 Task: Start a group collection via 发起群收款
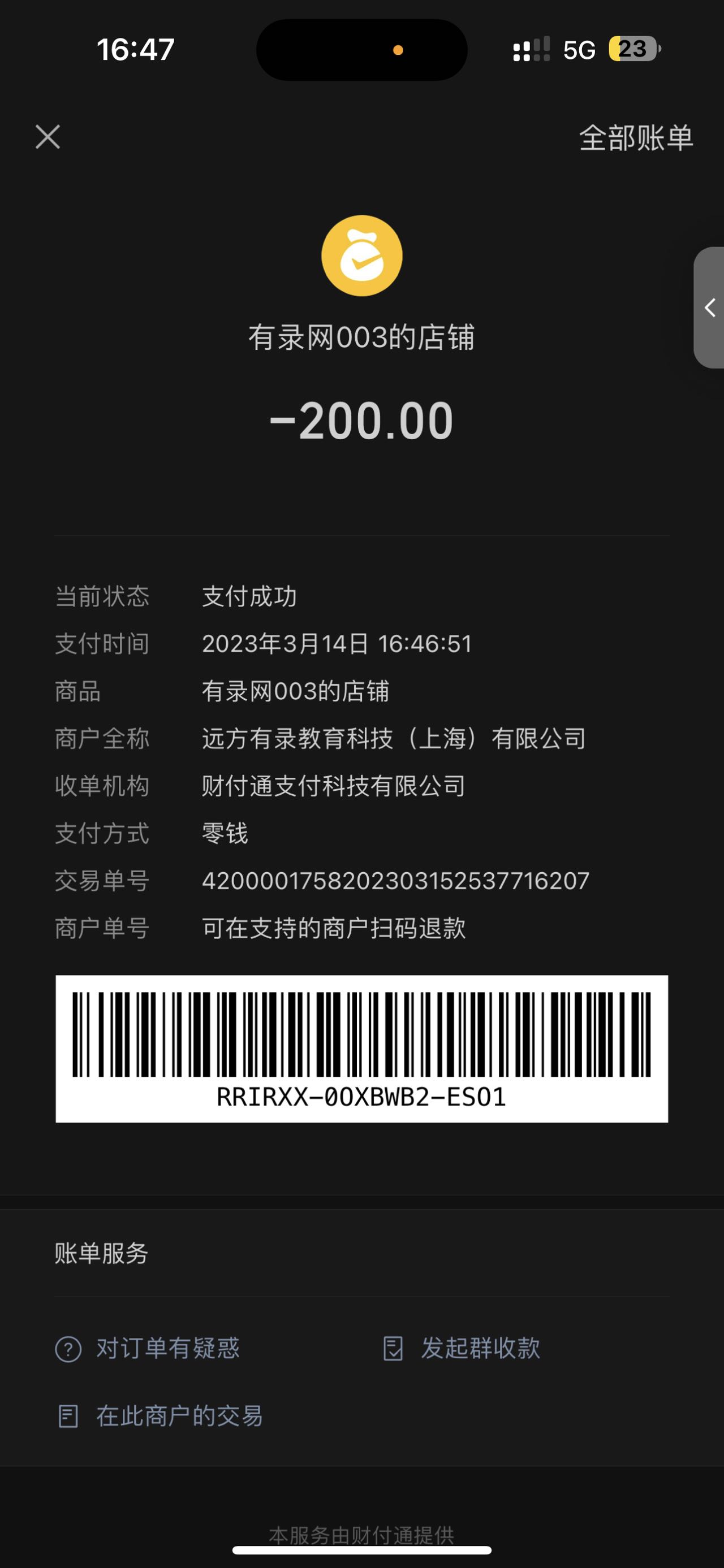click(462, 1348)
